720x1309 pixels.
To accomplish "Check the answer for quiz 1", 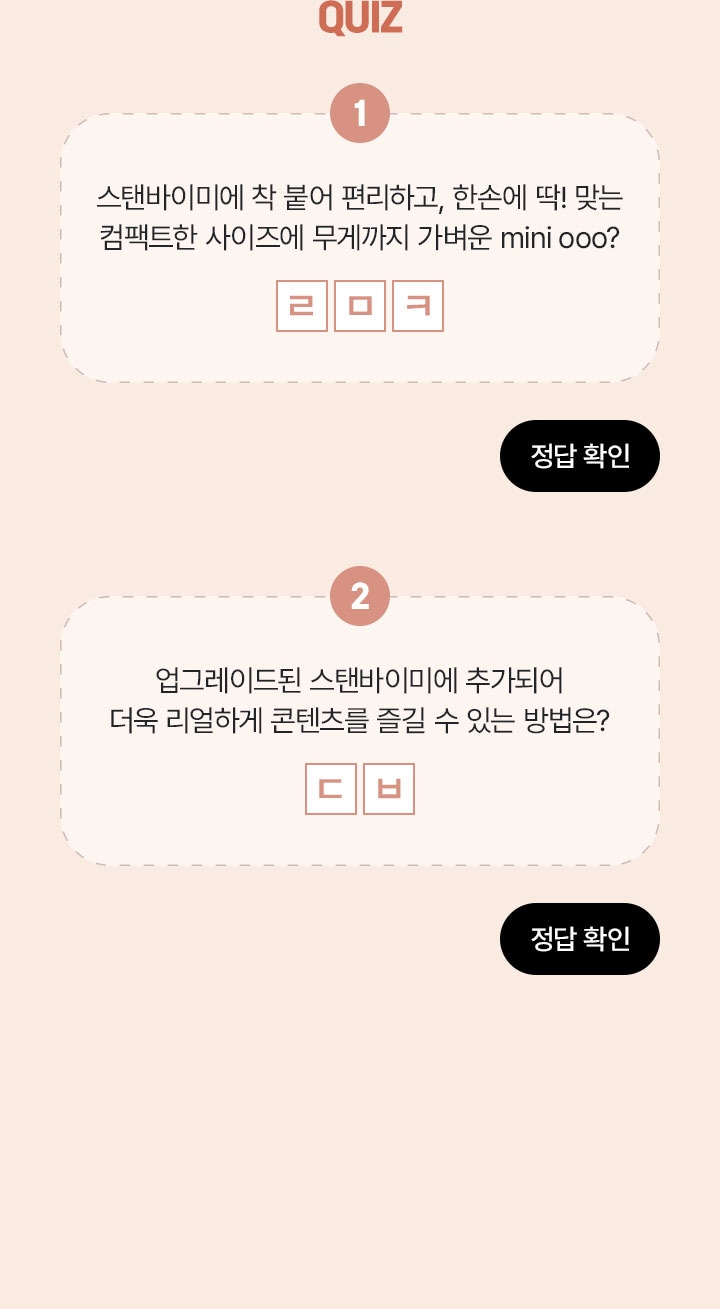I will (580, 456).
